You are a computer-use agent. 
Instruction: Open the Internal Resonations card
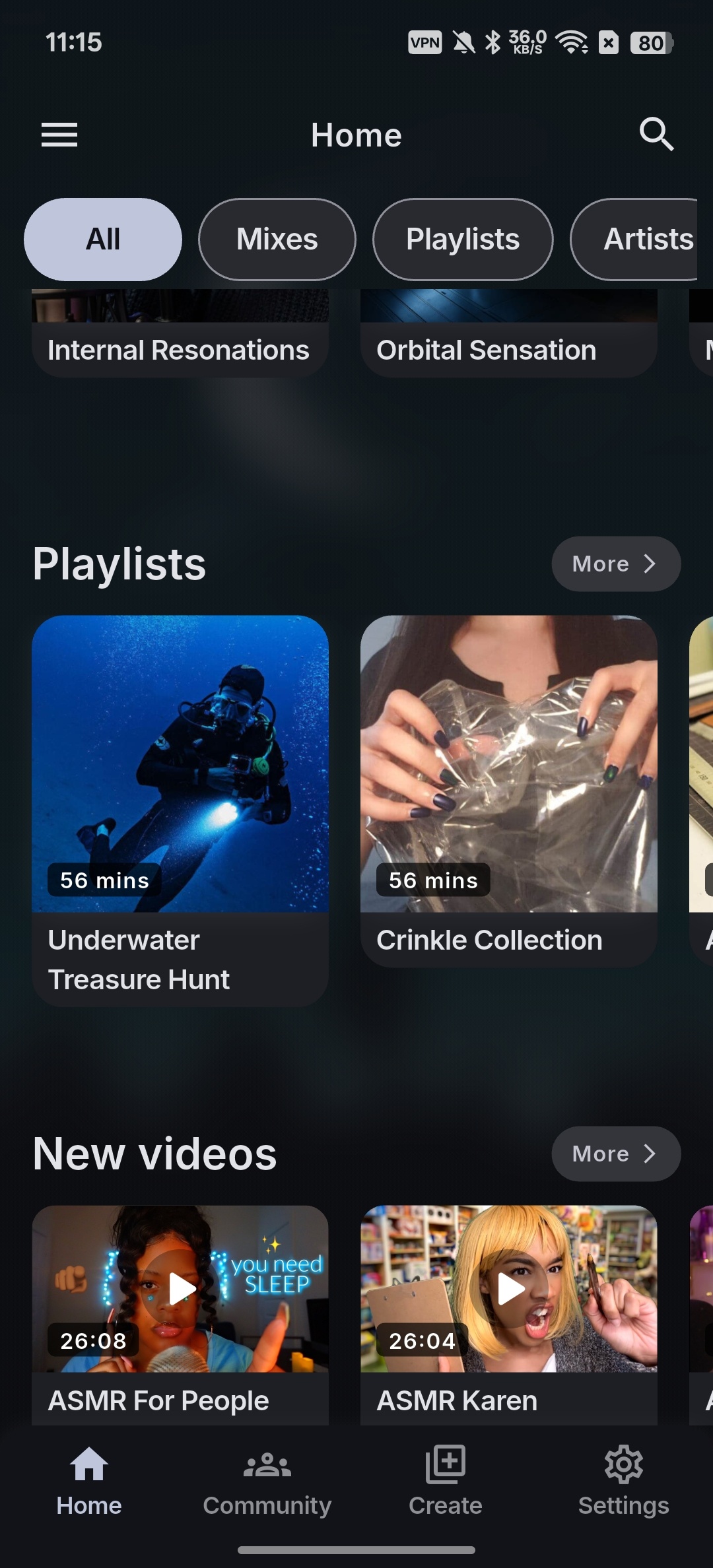pyautogui.click(x=180, y=333)
